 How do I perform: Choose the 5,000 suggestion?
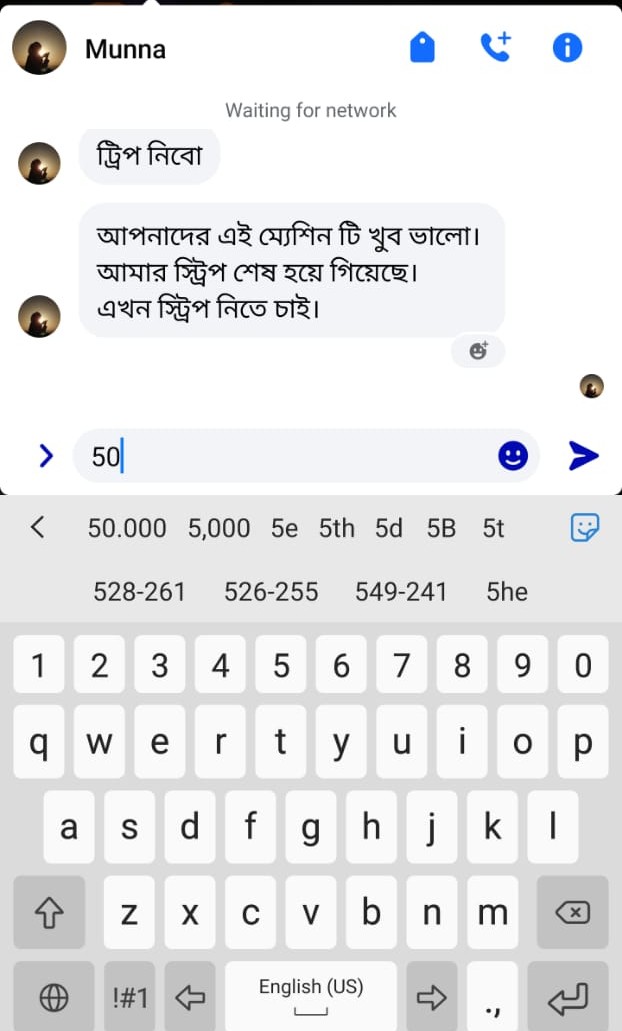[219, 528]
